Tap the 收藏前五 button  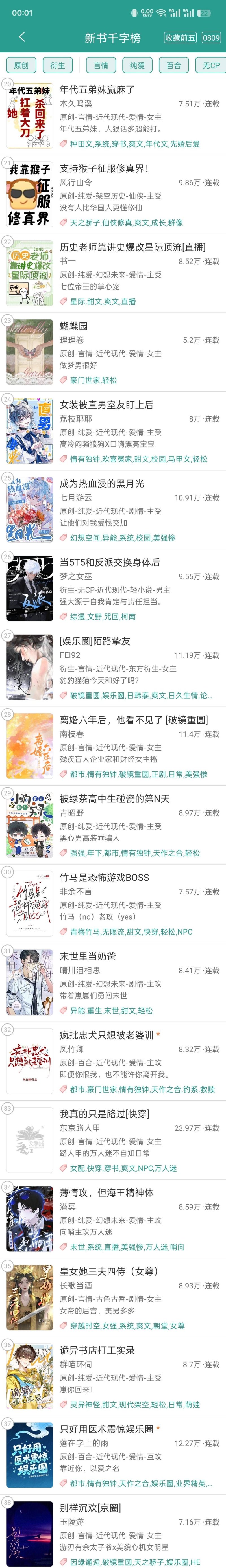[x=180, y=38]
